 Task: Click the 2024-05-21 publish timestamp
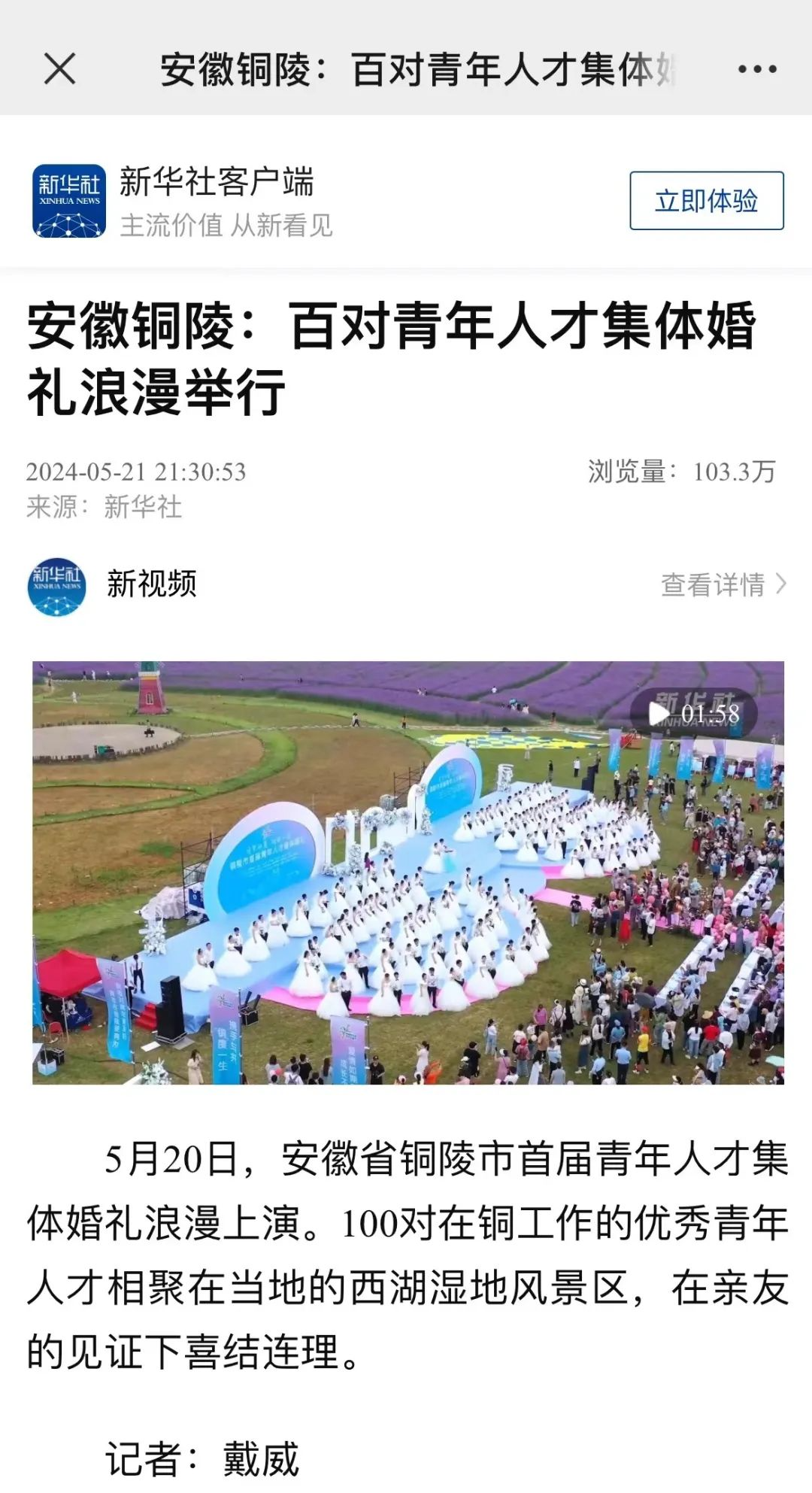point(139,471)
